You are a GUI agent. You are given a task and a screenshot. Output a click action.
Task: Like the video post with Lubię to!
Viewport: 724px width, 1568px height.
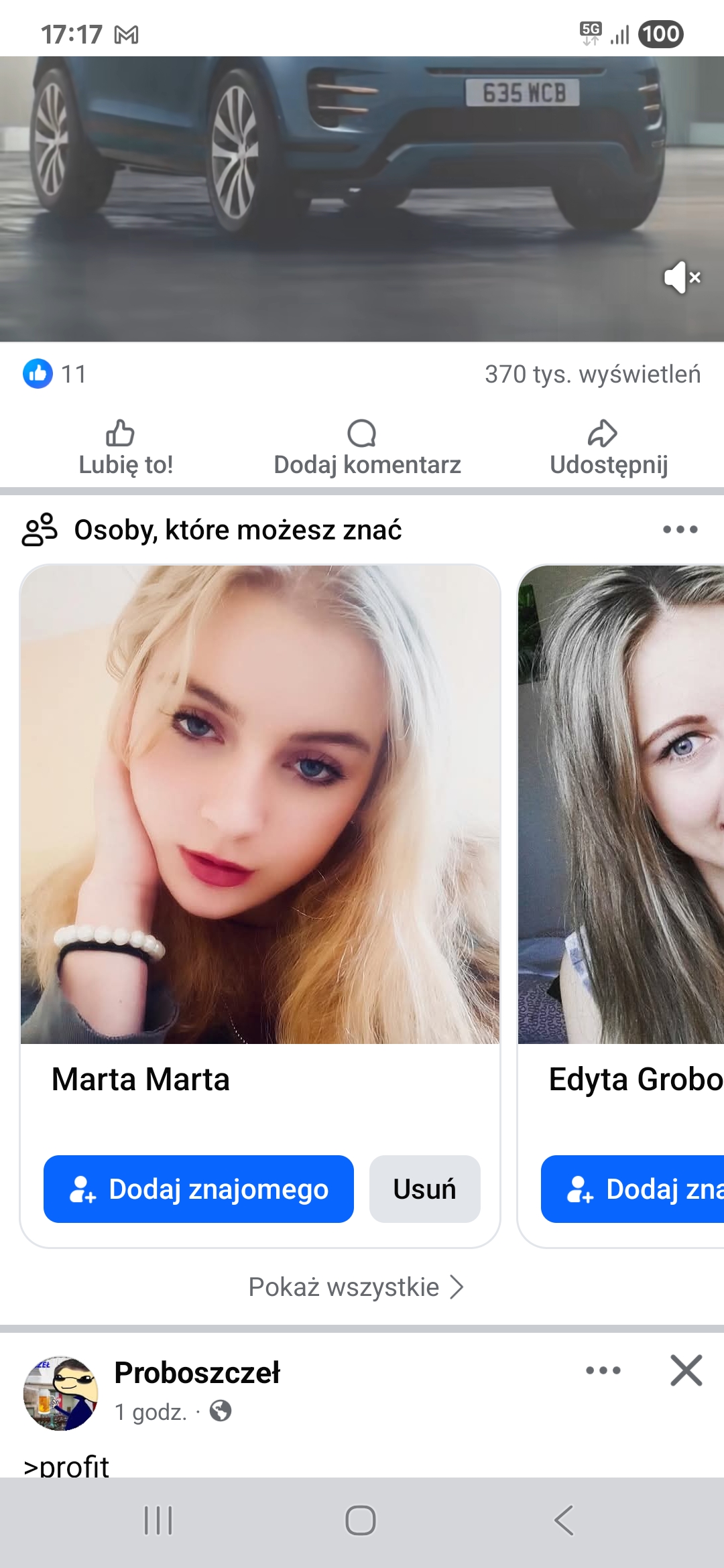tap(125, 448)
